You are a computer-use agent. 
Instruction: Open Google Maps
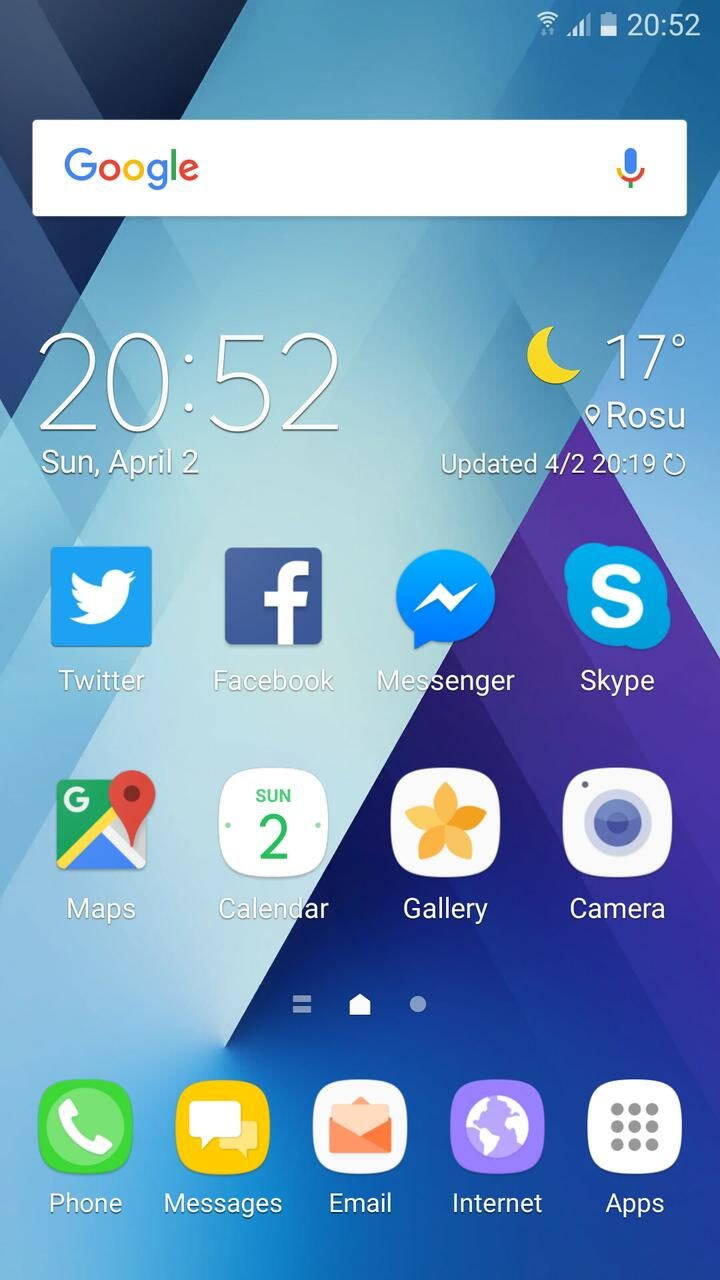101,822
